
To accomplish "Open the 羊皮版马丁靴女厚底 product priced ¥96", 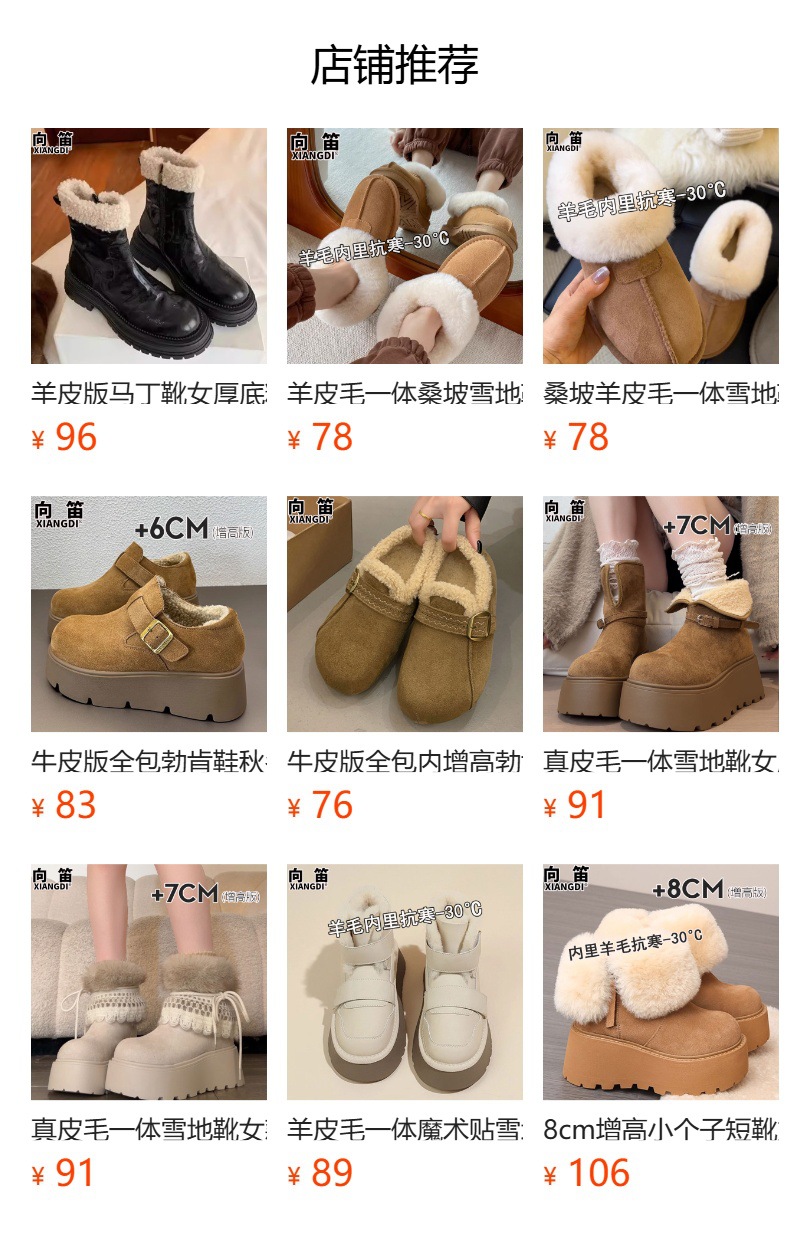I will [x=149, y=246].
